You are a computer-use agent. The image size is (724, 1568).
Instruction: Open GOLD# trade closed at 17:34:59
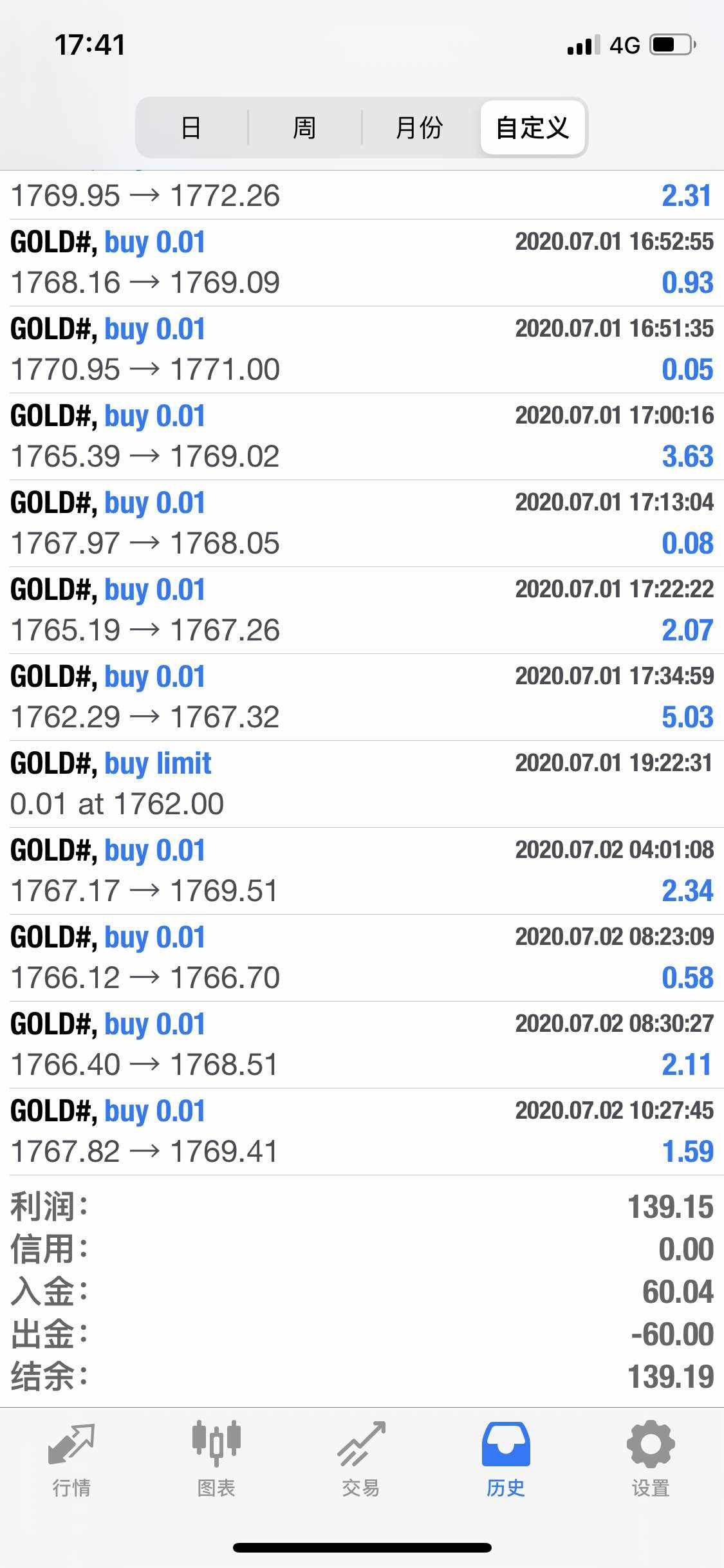(x=362, y=697)
